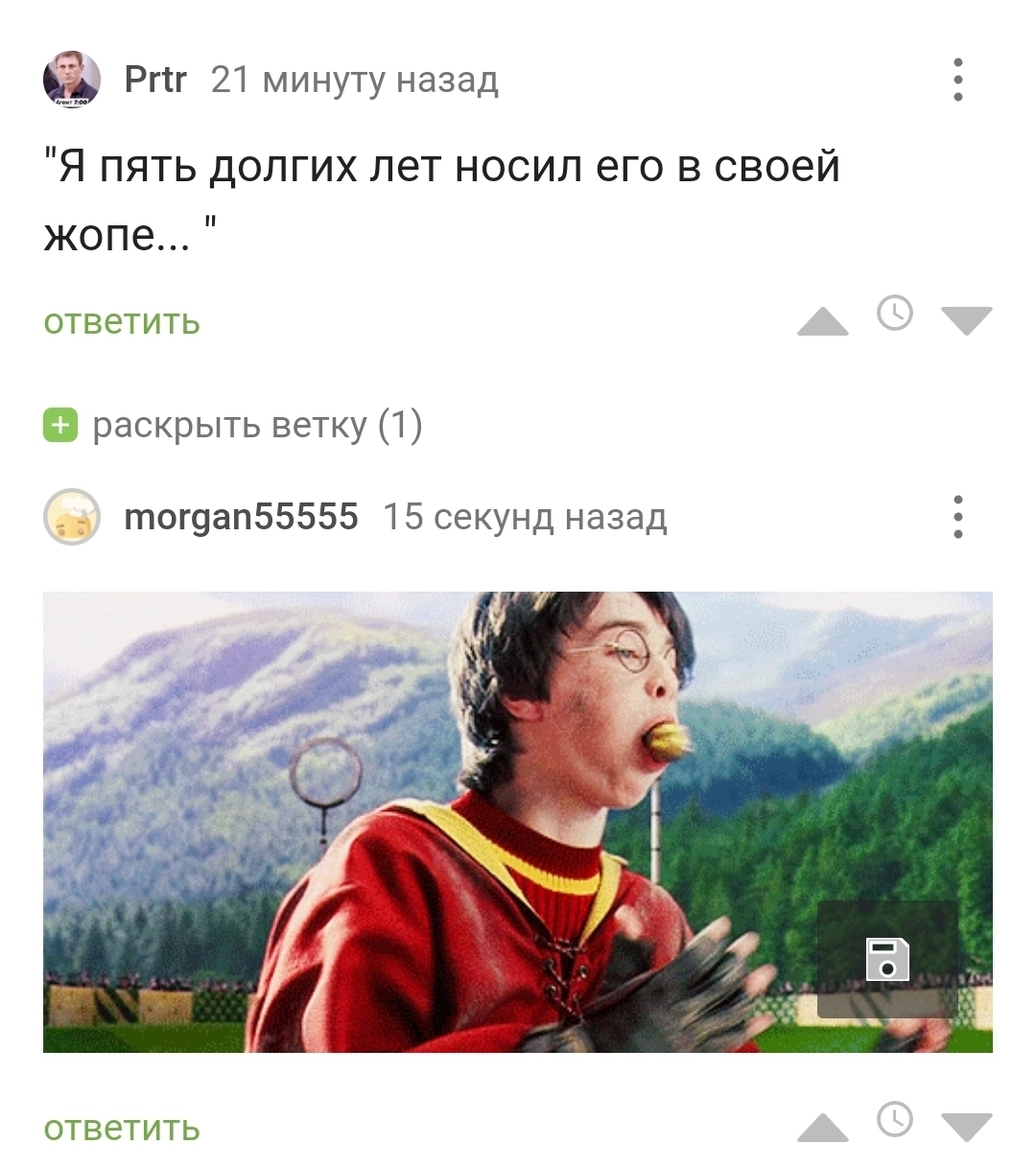Upvote Prtr's comment
This screenshot has width=1036, height=1167.
(823, 321)
